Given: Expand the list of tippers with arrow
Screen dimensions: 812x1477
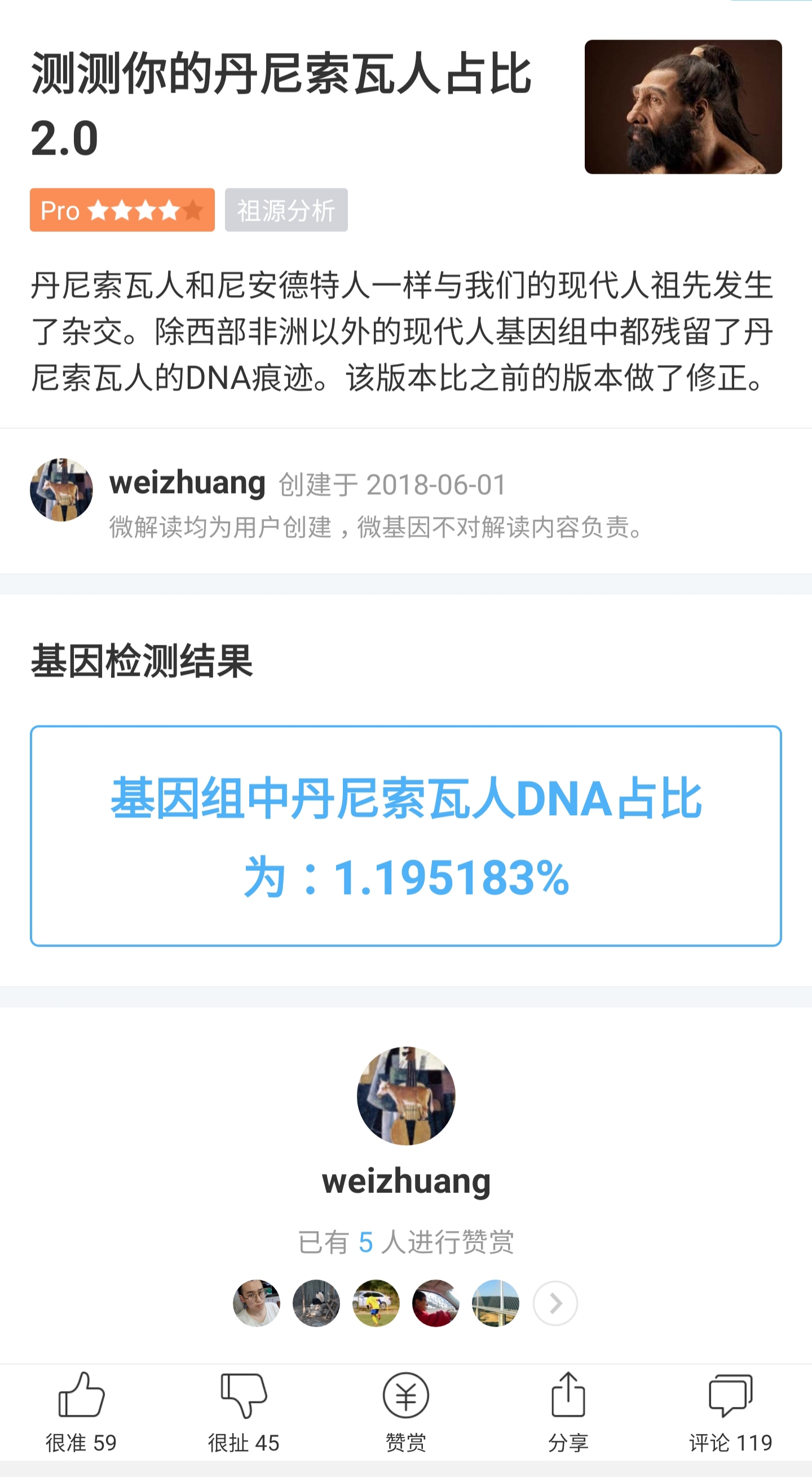Looking at the screenshot, I should point(555,1303).
